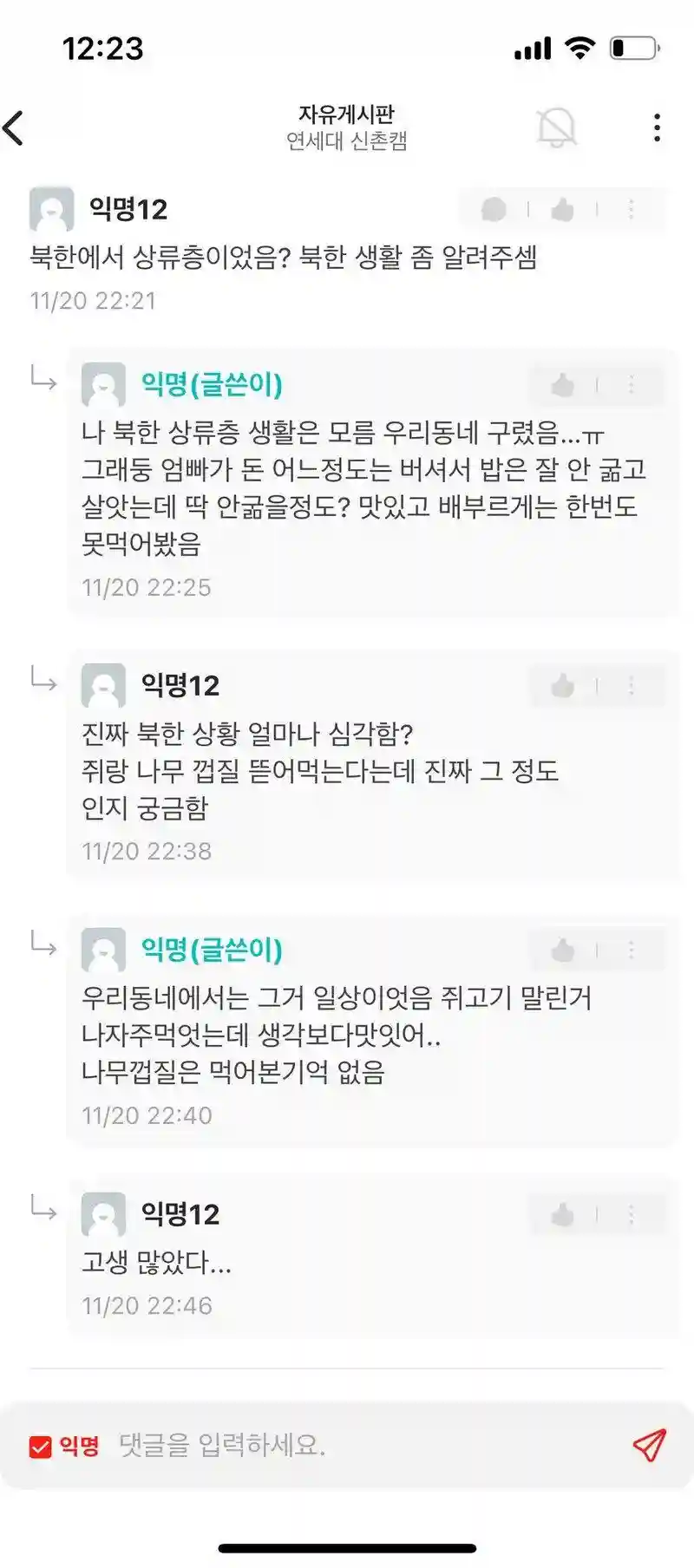Open options for the 22:46 reply
694x1568 pixels.
tap(631, 1214)
